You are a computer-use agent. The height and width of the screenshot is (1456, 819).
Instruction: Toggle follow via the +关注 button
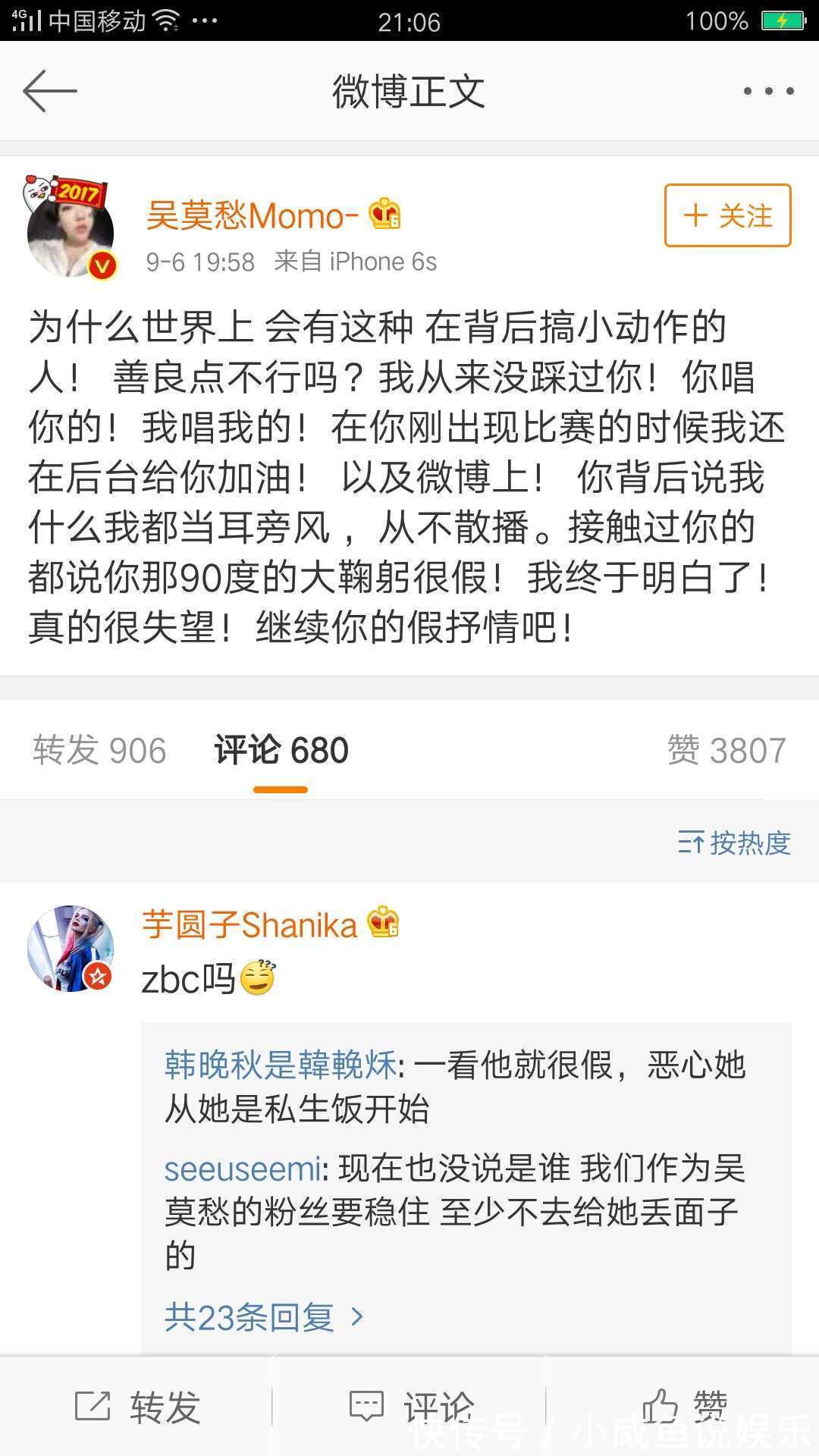click(x=726, y=216)
